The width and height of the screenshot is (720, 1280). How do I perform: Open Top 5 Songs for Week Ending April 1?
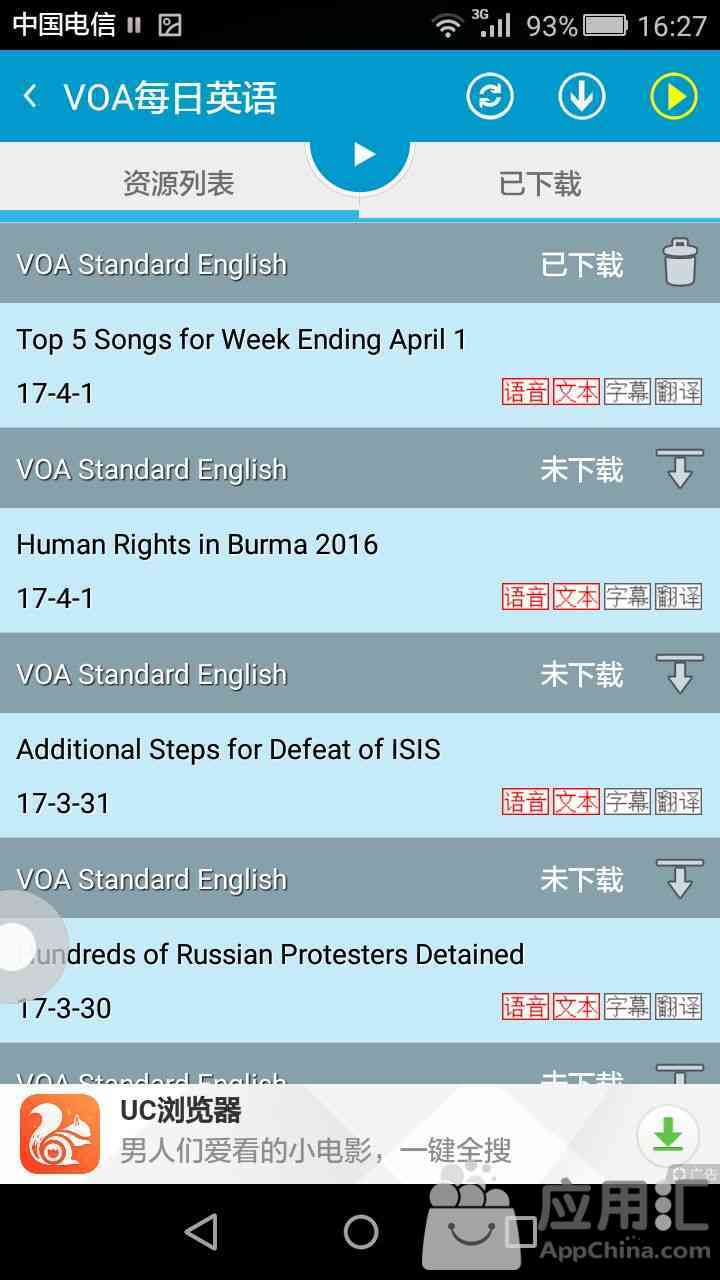[x=360, y=366]
